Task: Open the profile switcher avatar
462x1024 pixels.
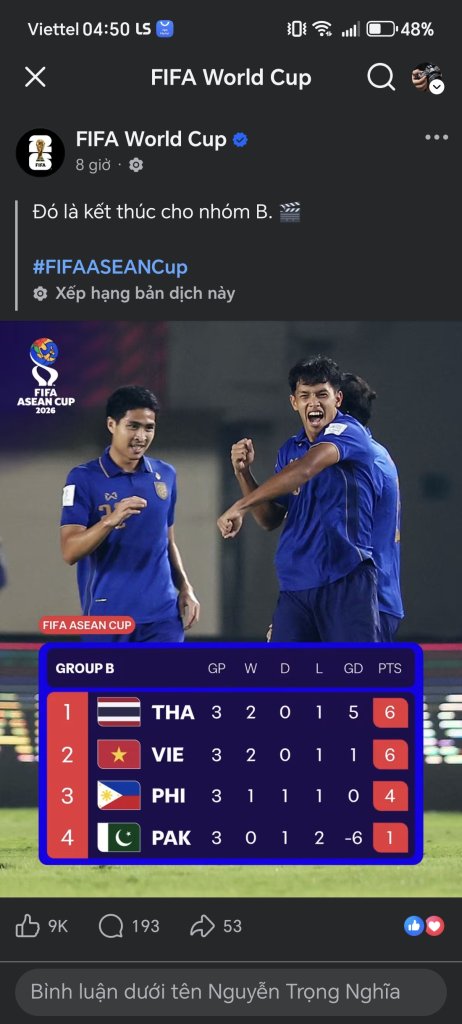Action: (427, 78)
